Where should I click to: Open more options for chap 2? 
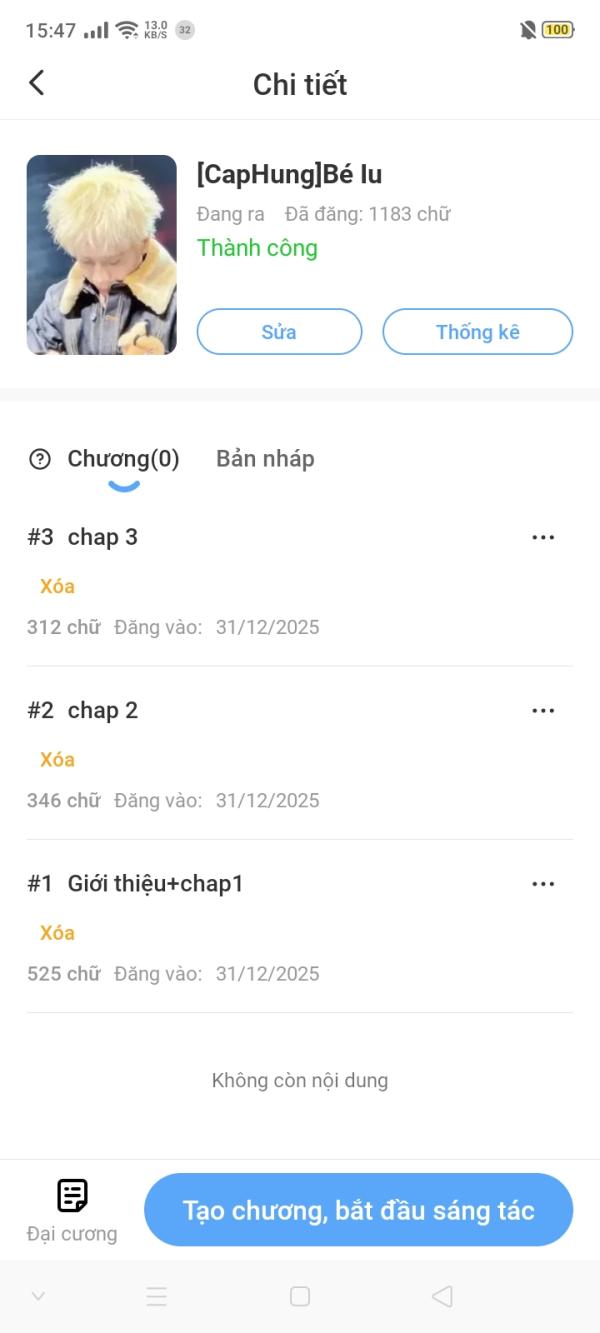click(543, 710)
